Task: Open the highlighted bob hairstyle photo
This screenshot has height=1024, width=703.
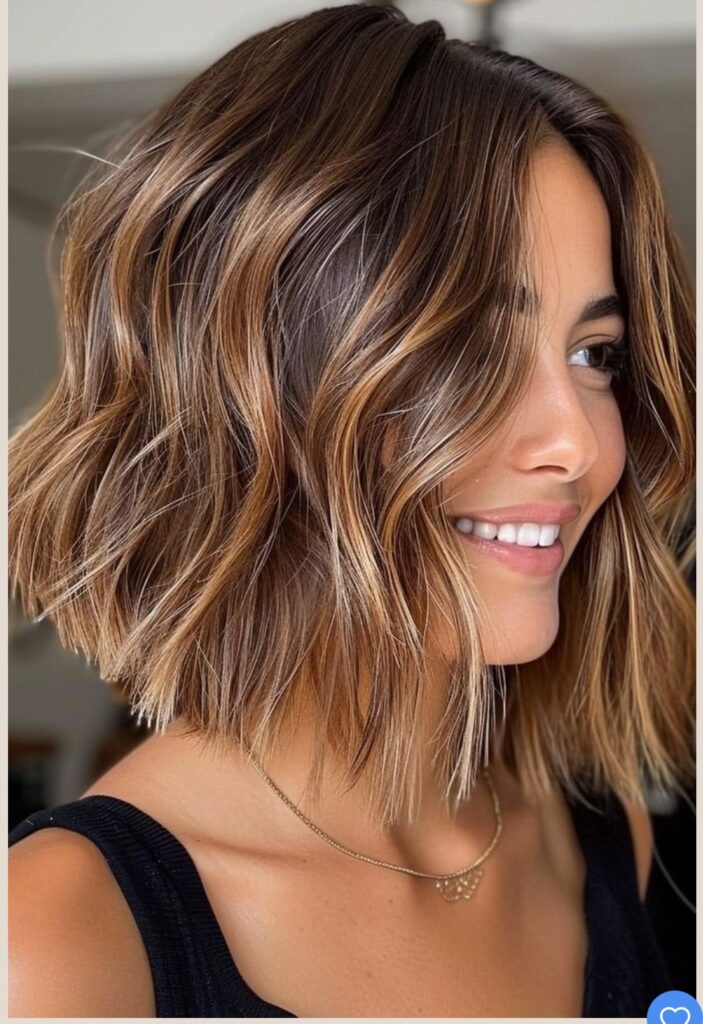Action: click(x=351, y=500)
